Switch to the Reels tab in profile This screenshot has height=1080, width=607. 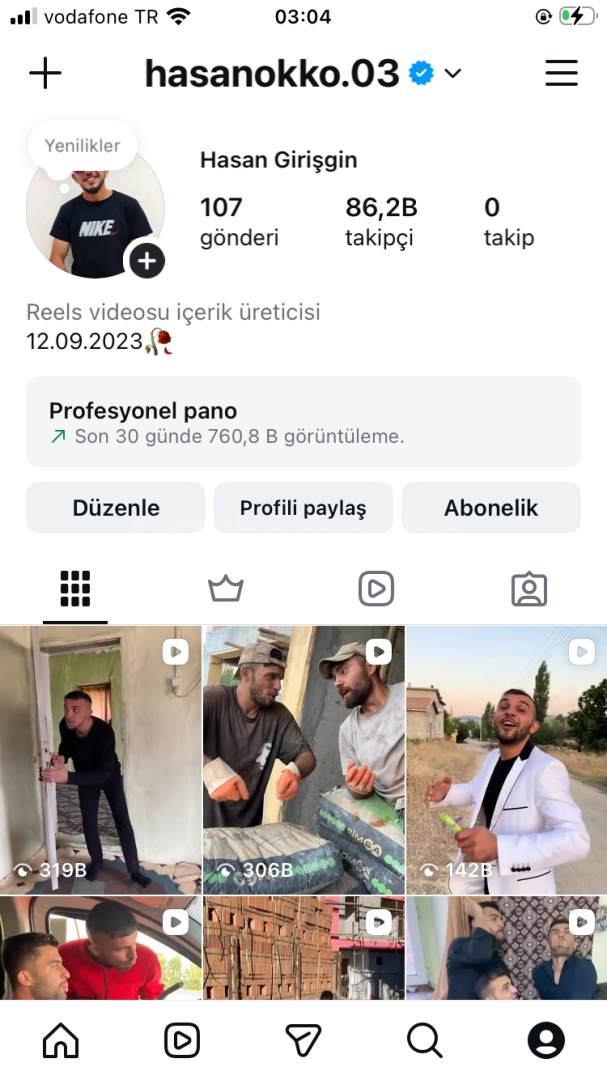pyautogui.click(x=376, y=589)
